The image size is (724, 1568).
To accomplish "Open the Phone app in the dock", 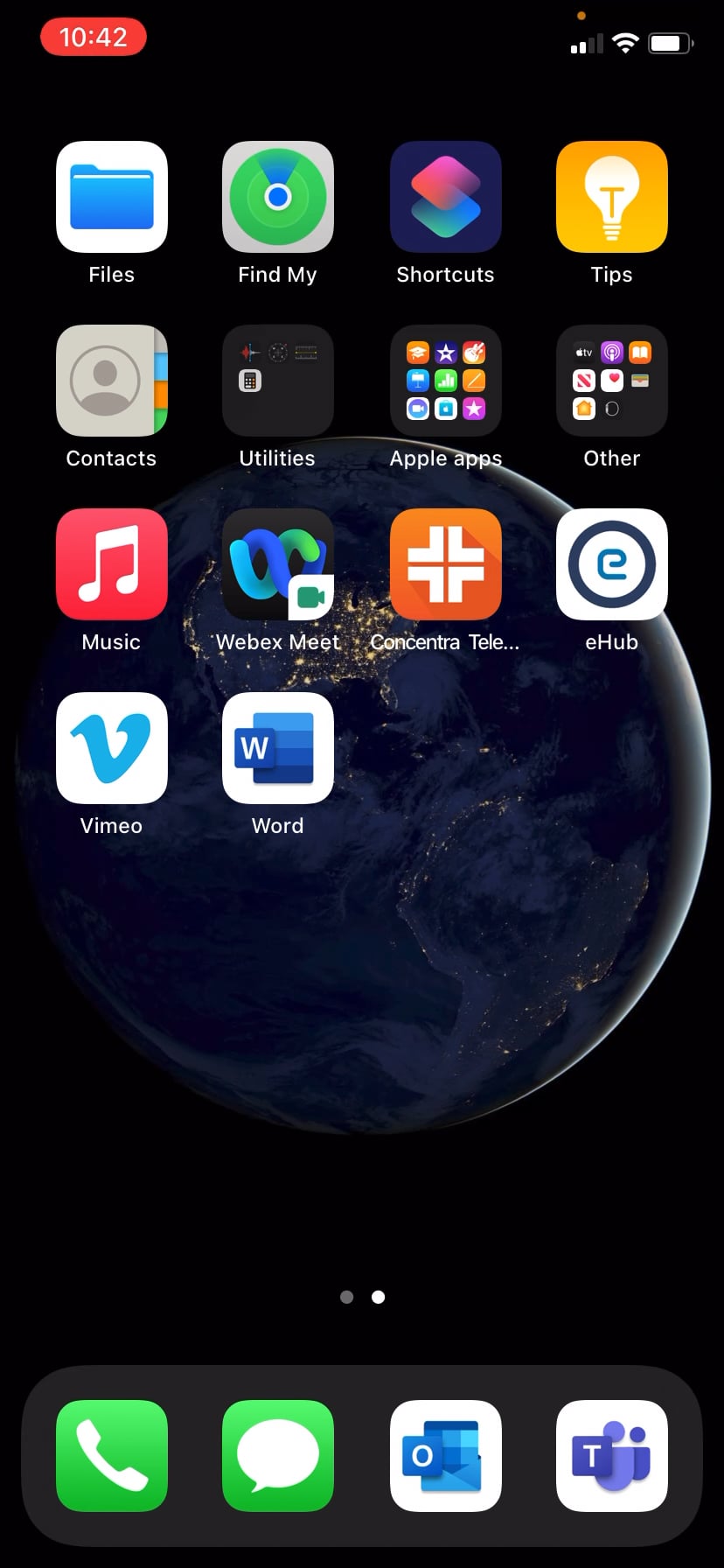I will pyautogui.click(x=111, y=1456).
